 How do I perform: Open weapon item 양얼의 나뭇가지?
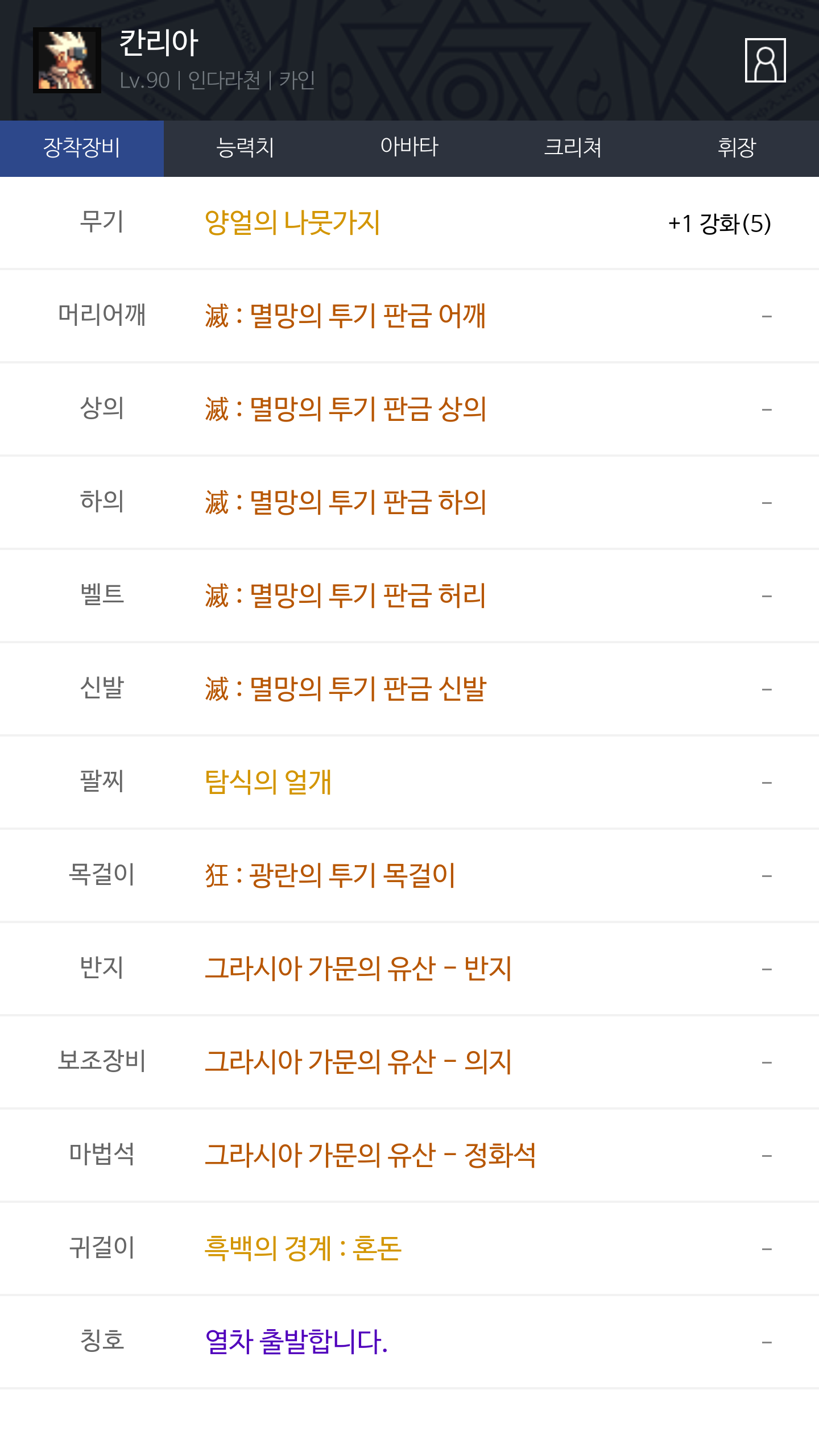[292, 222]
